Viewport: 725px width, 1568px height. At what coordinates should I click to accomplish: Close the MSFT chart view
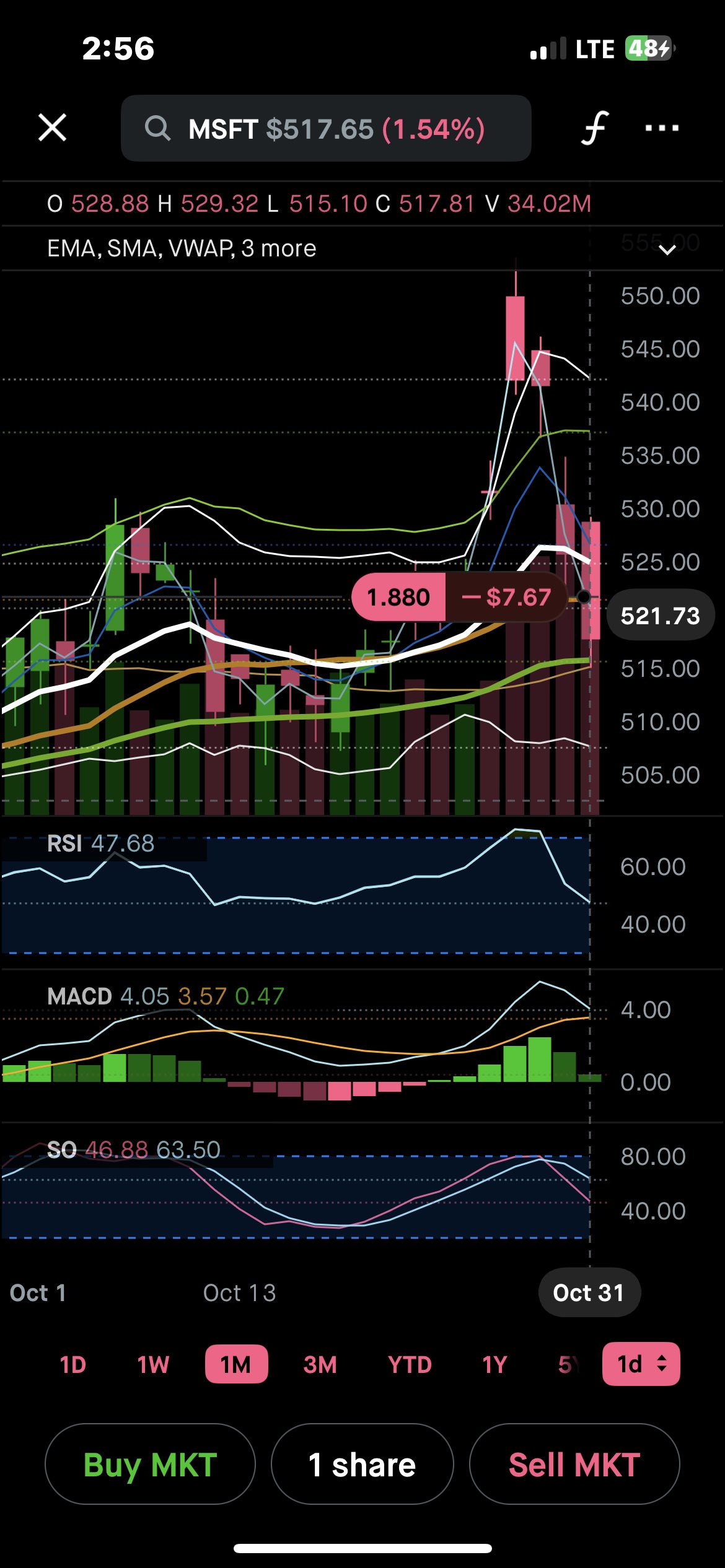[52, 128]
